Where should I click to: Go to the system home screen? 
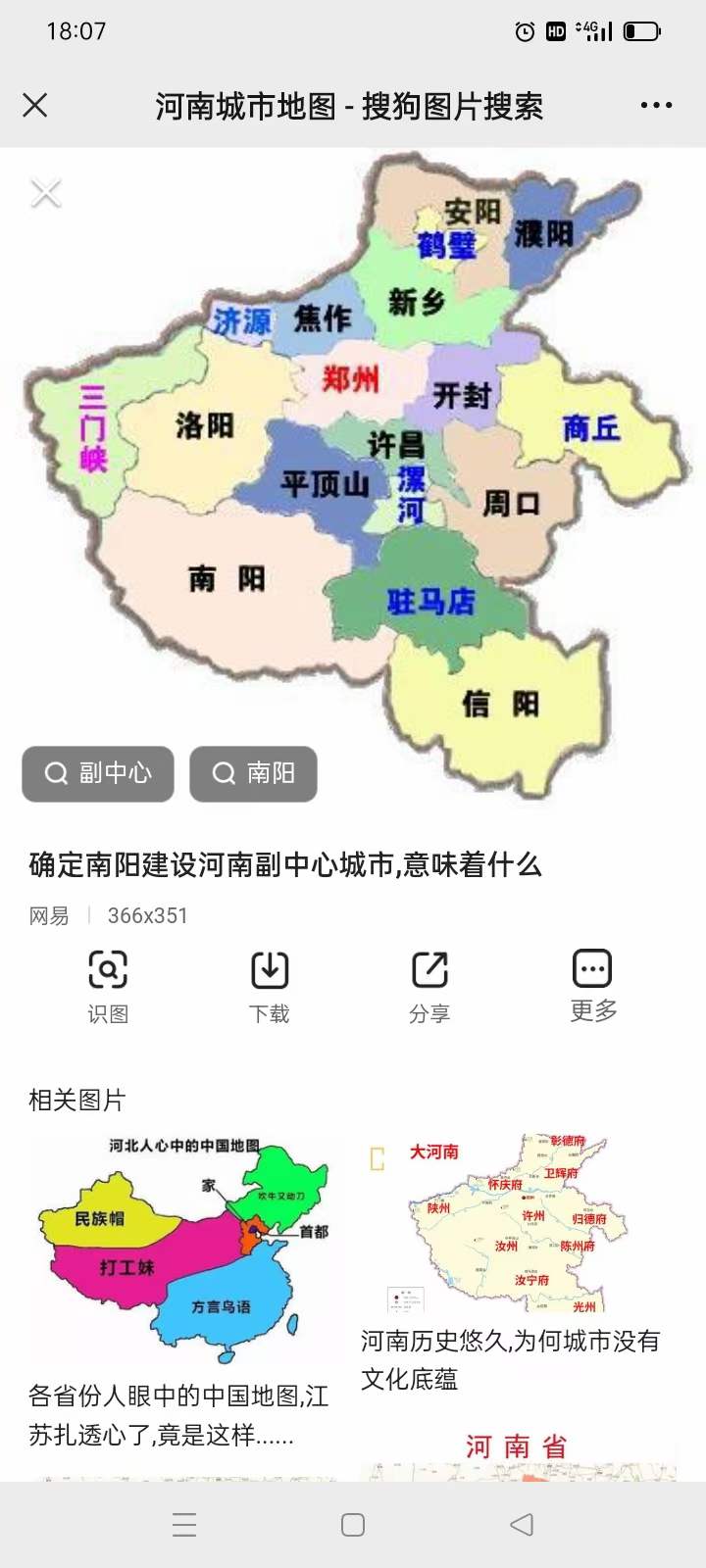pos(353,1524)
